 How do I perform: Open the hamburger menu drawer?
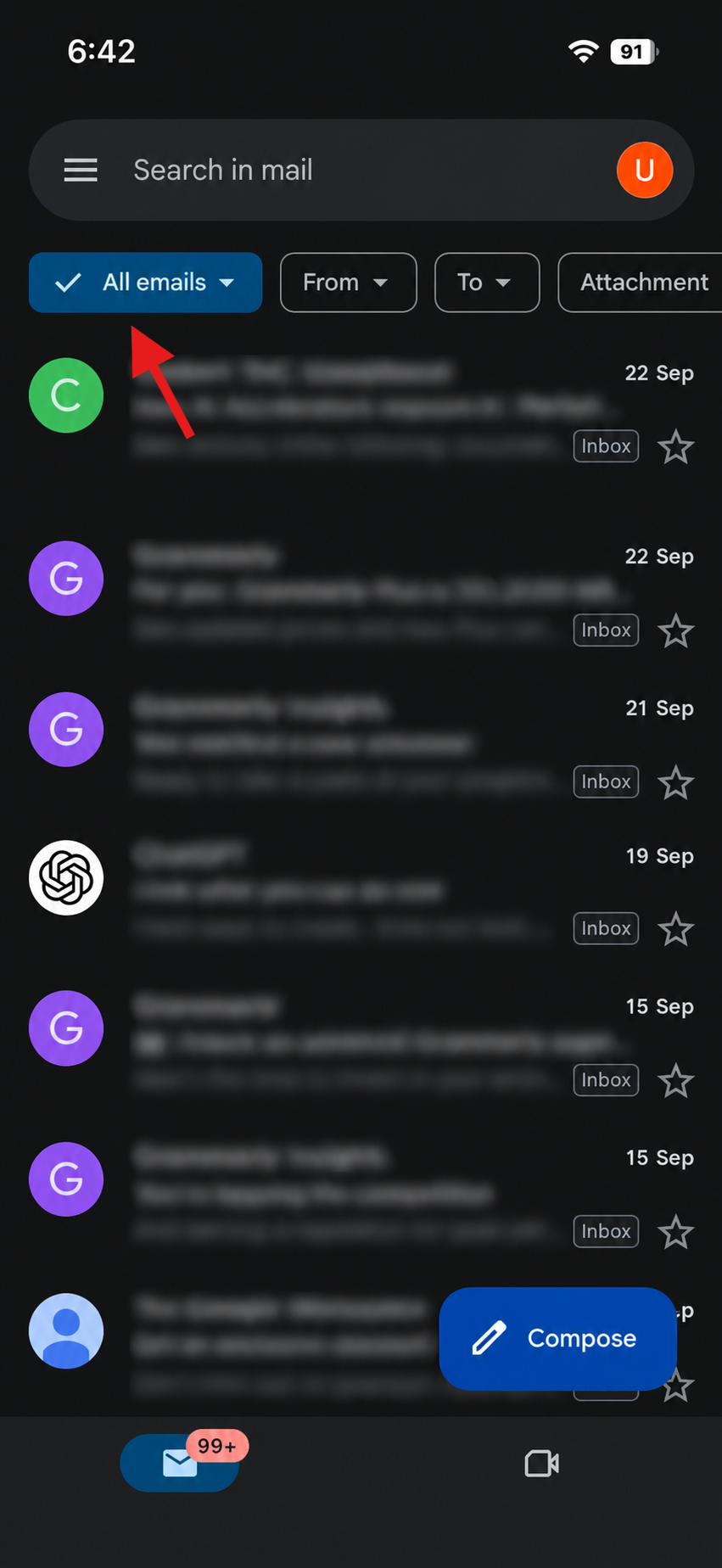[x=81, y=170]
